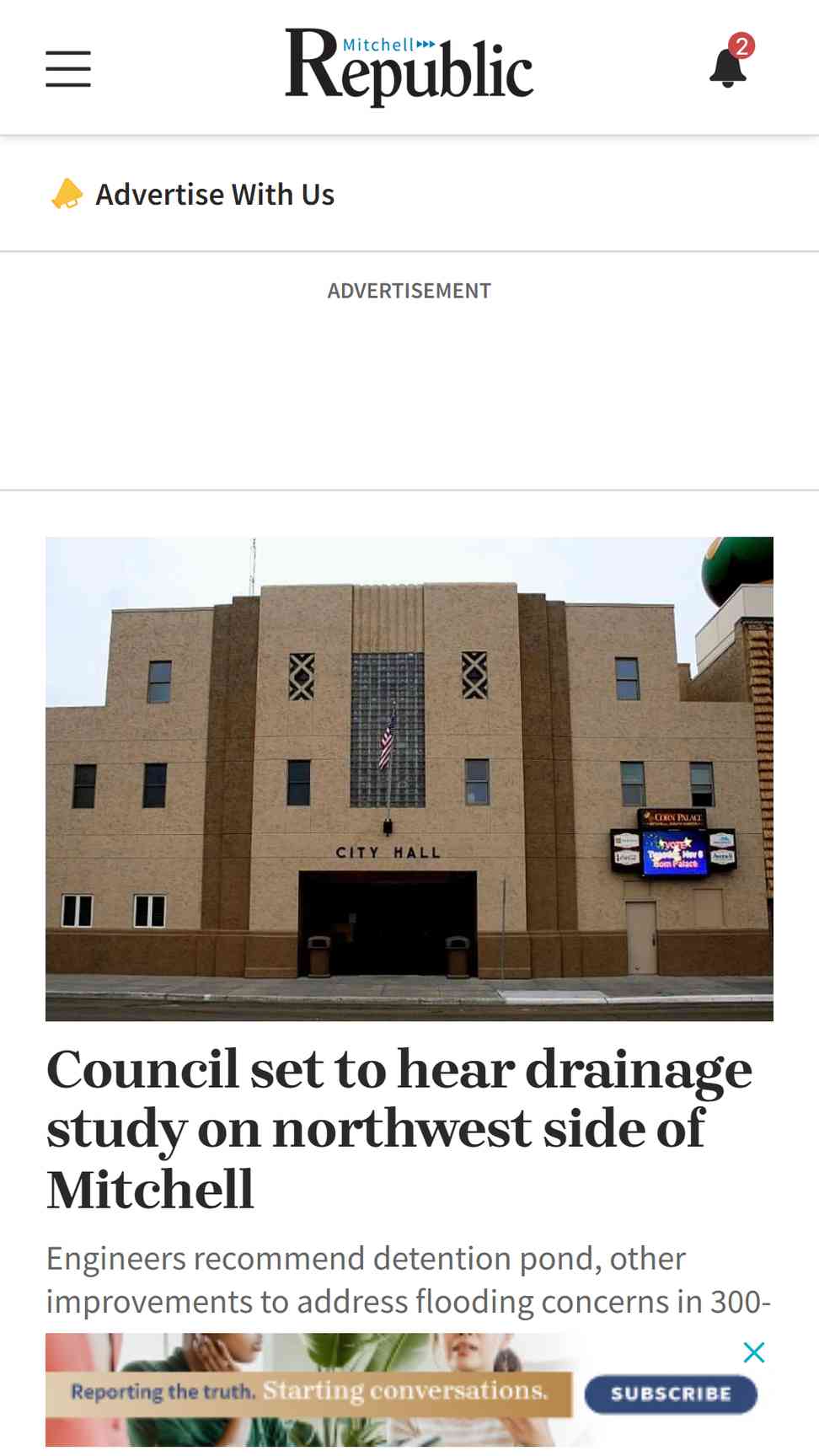Open the City Hall article image
Screen dimensions: 819x1456
[409, 779]
